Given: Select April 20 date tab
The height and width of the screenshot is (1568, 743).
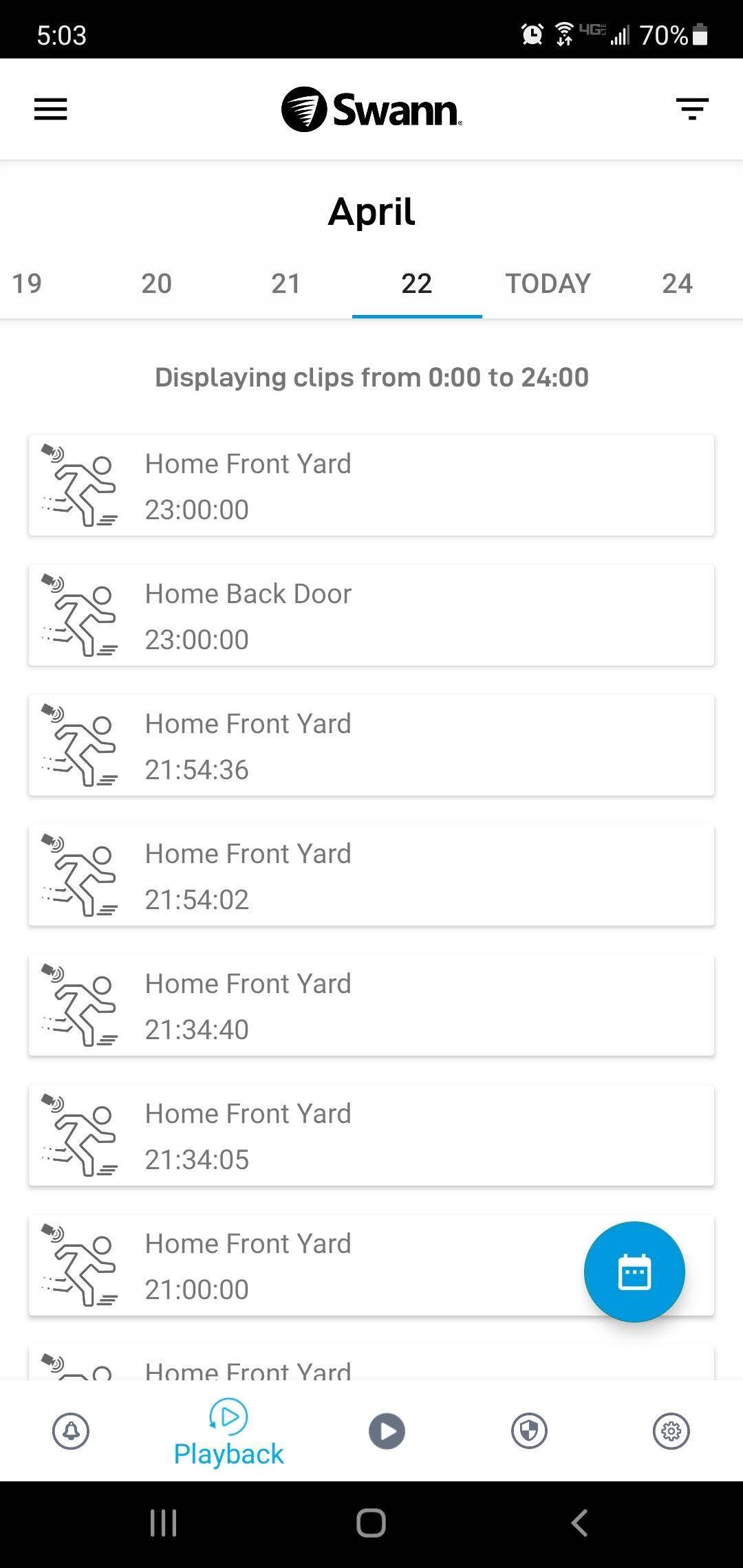Looking at the screenshot, I should pyautogui.click(x=156, y=283).
